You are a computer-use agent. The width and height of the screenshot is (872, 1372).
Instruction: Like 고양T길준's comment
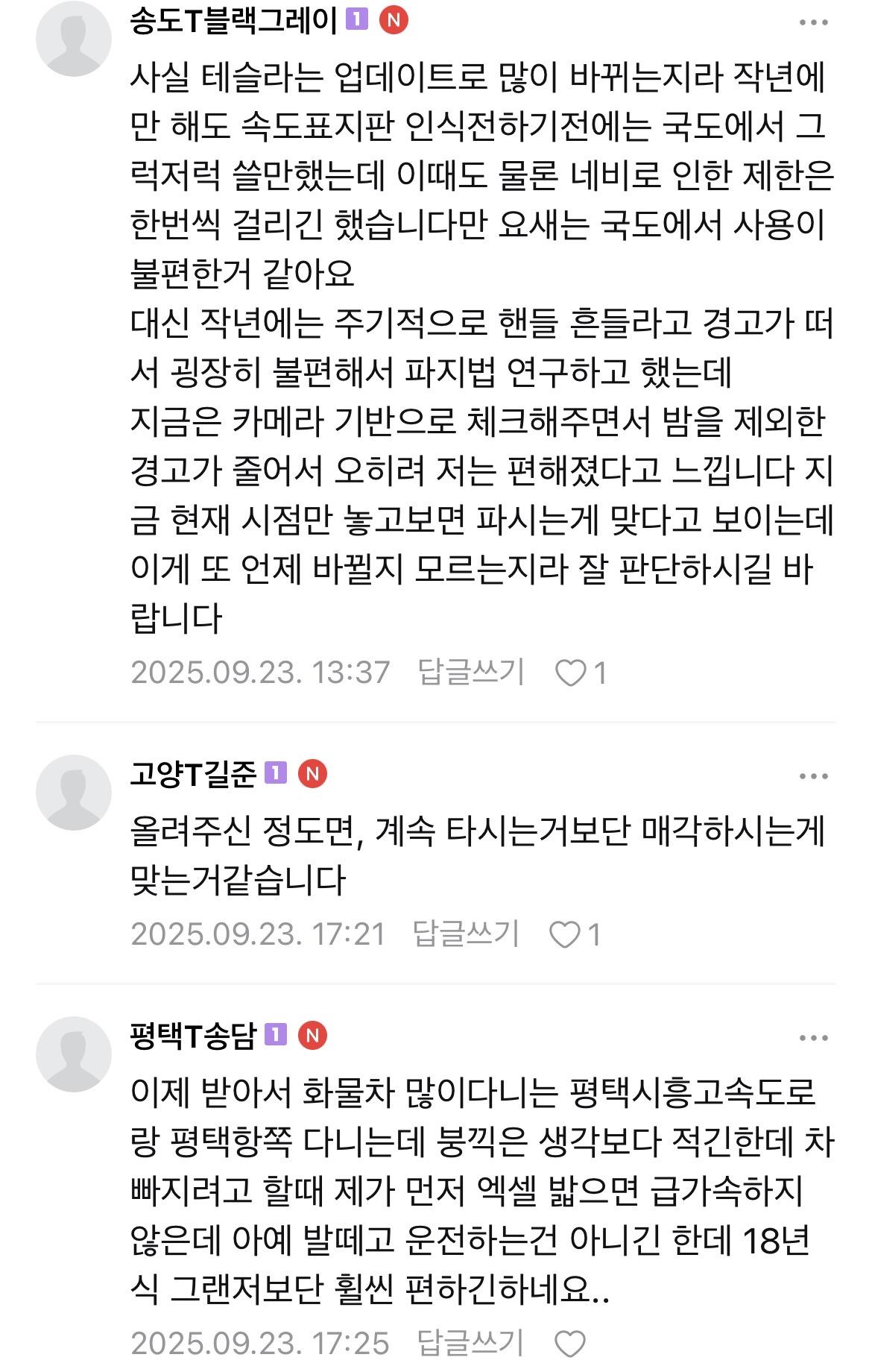[565, 934]
